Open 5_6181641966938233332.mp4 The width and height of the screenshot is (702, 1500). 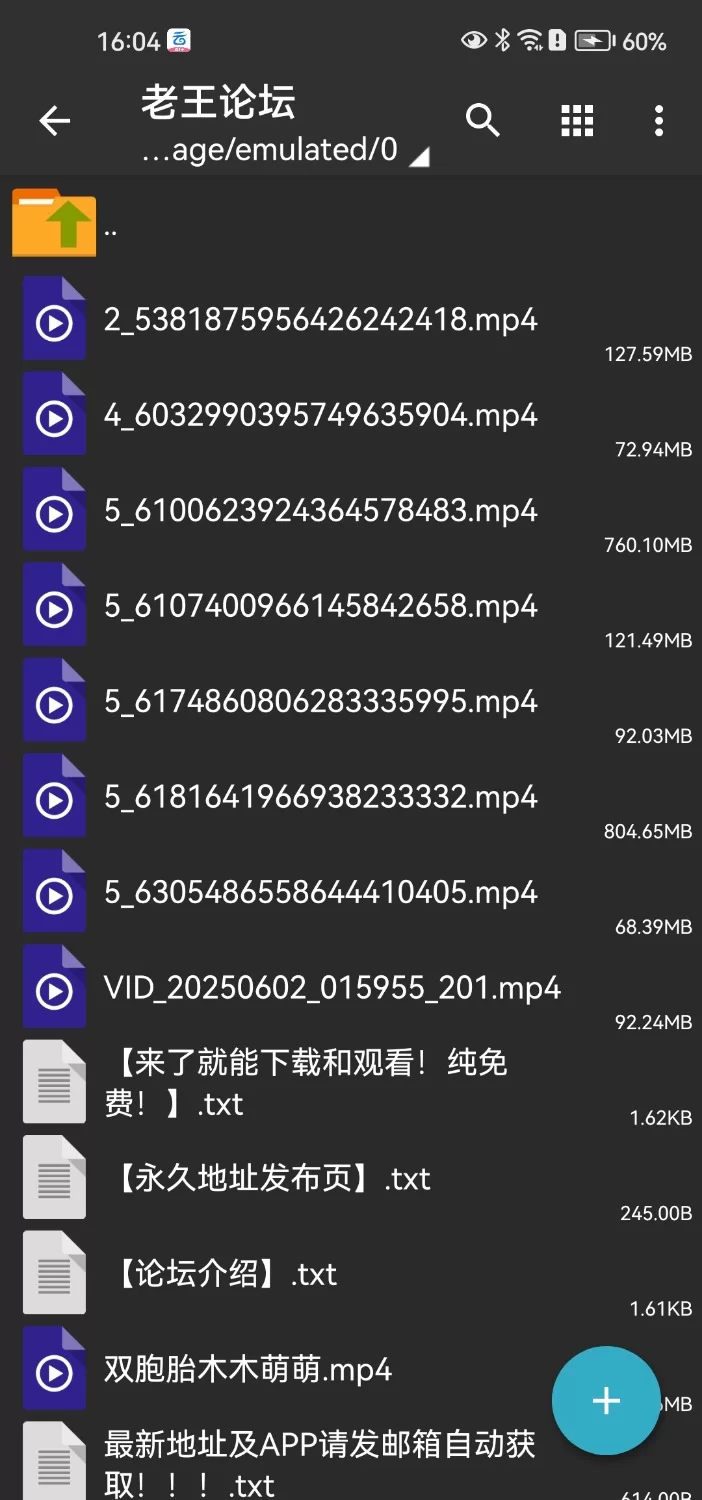pos(320,797)
